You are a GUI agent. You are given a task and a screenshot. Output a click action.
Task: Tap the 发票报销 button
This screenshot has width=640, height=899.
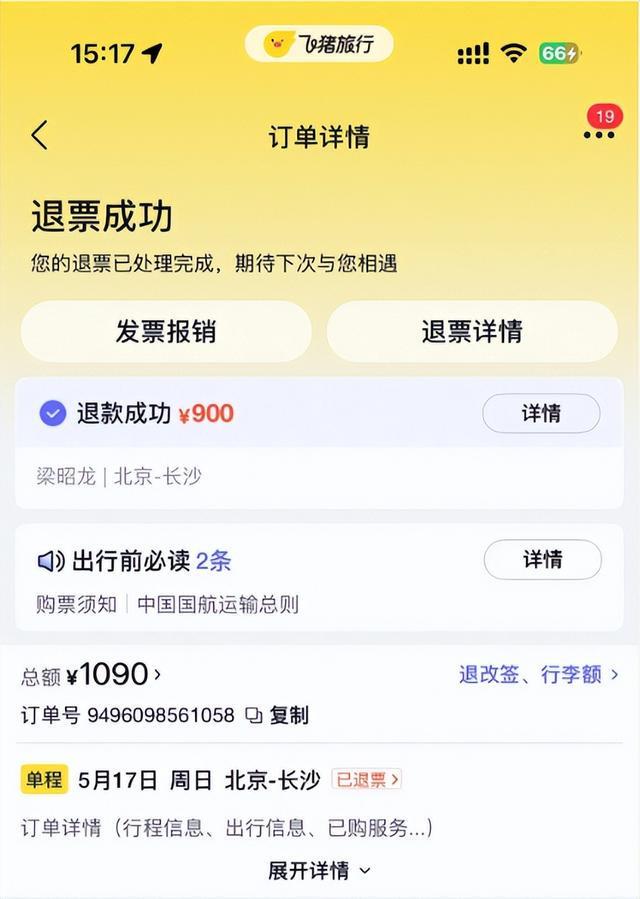pyautogui.click(x=165, y=332)
